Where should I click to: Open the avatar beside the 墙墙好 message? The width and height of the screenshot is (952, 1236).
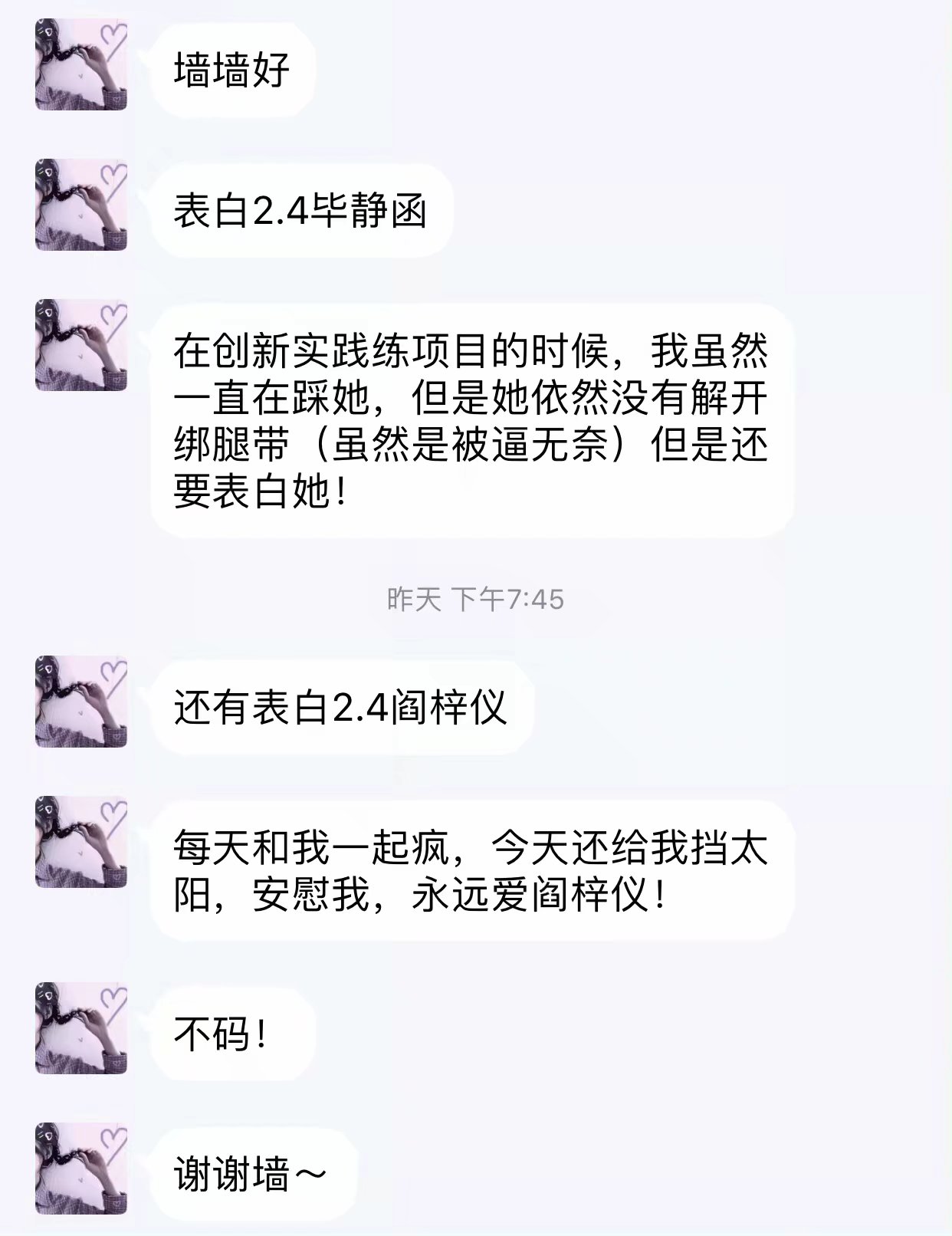81,65
